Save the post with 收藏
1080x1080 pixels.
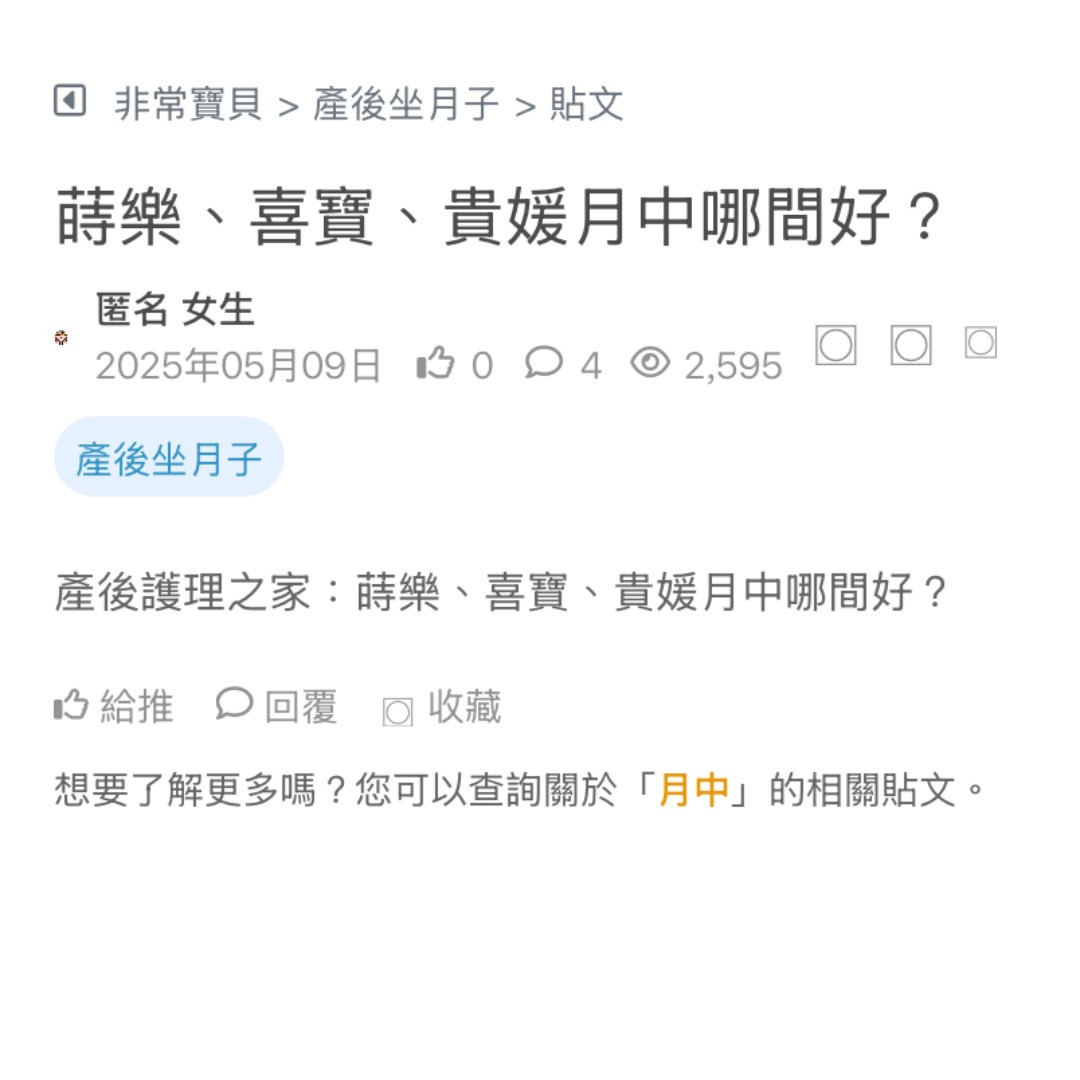tap(442, 708)
